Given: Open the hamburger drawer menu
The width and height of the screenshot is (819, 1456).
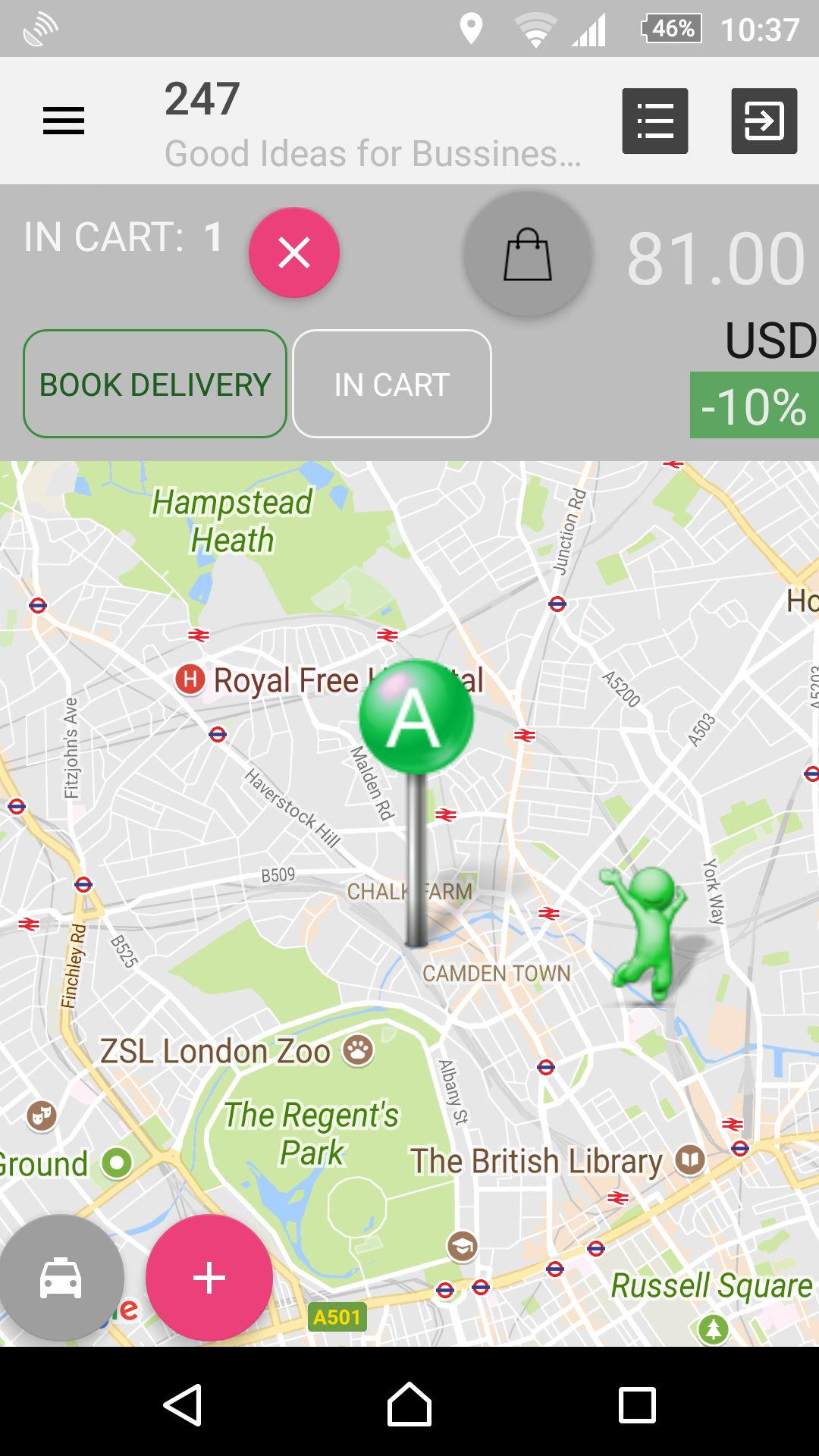Looking at the screenshot, I should [x=64, y=121].
